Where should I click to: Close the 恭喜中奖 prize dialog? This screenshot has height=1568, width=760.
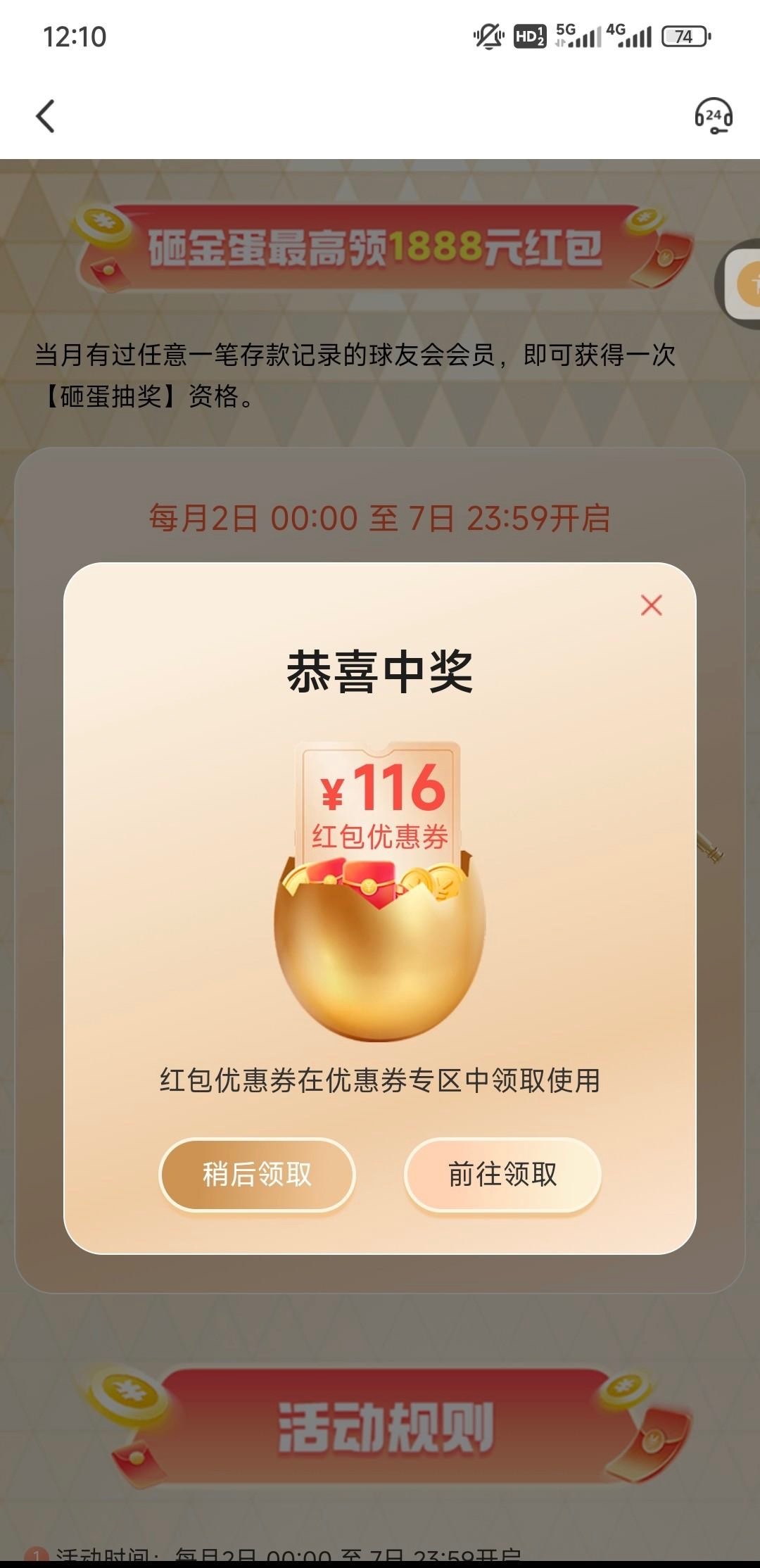click(652, 605)
